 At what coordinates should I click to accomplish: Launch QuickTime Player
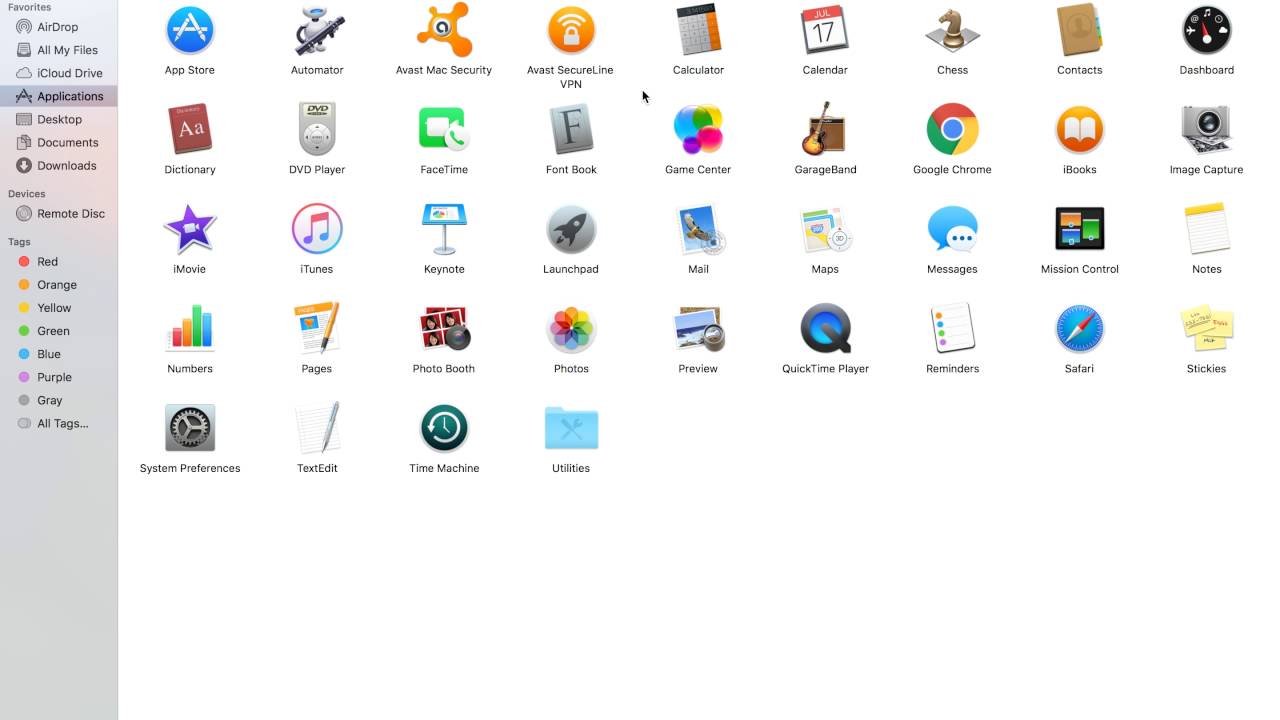[x=825, y=328]
